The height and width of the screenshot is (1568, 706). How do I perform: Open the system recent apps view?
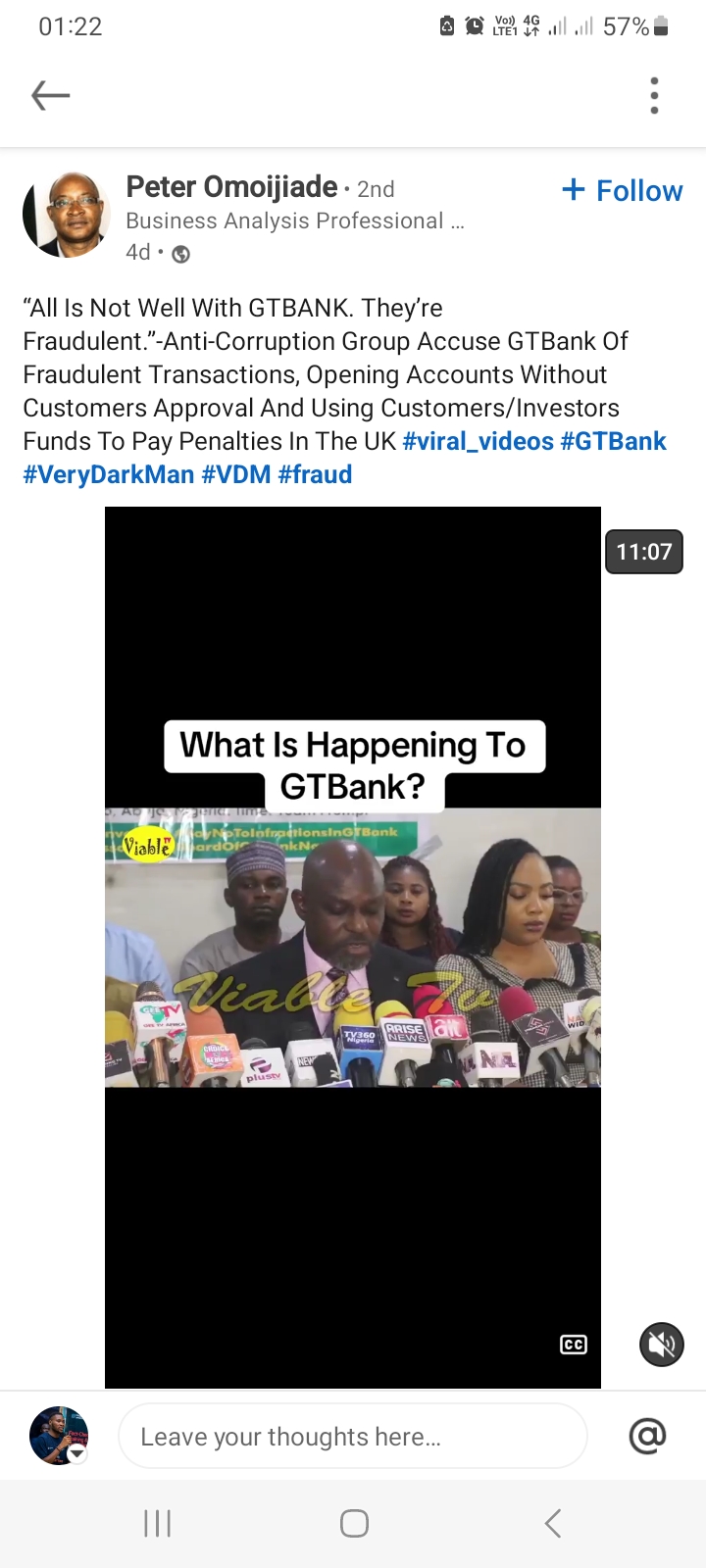(157, 1523)
